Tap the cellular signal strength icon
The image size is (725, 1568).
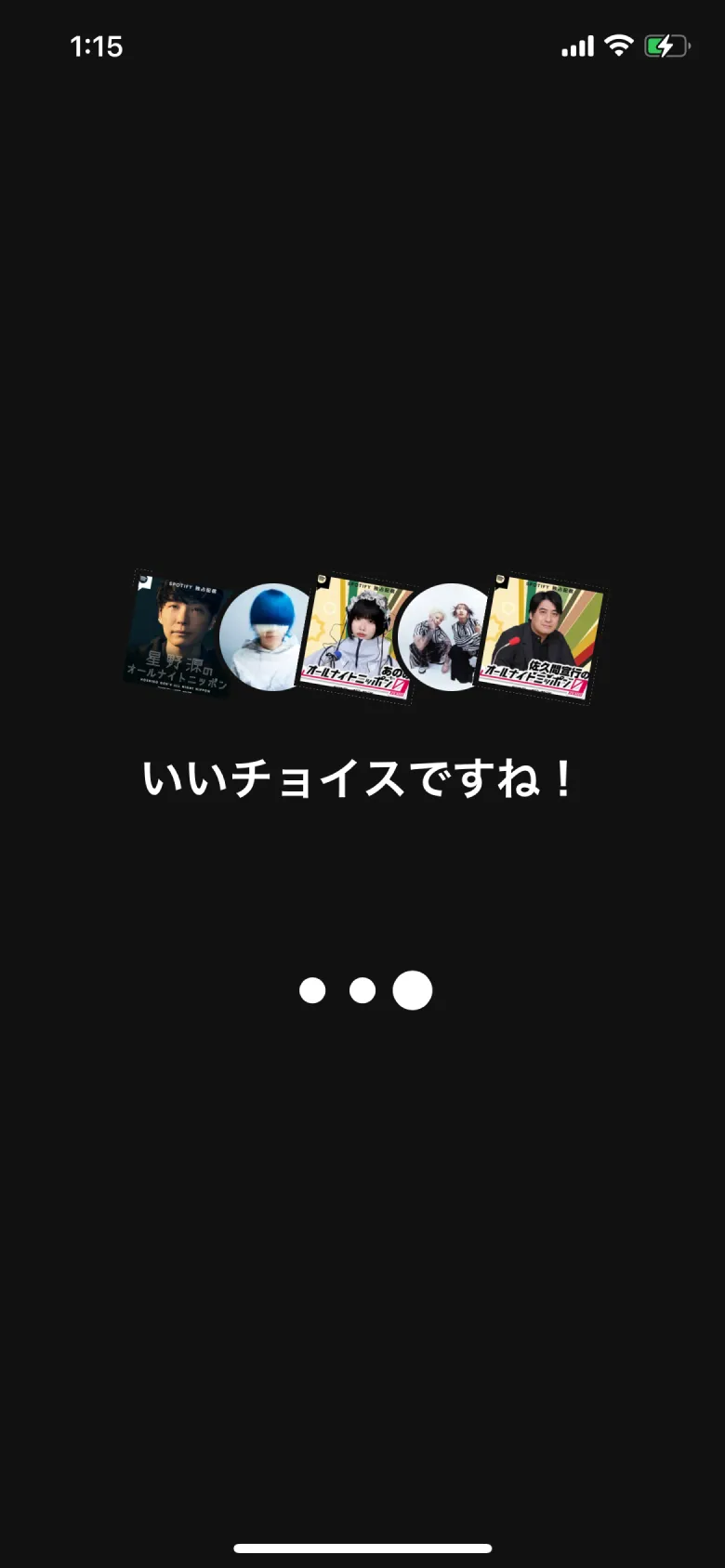(x=576, y=46)
